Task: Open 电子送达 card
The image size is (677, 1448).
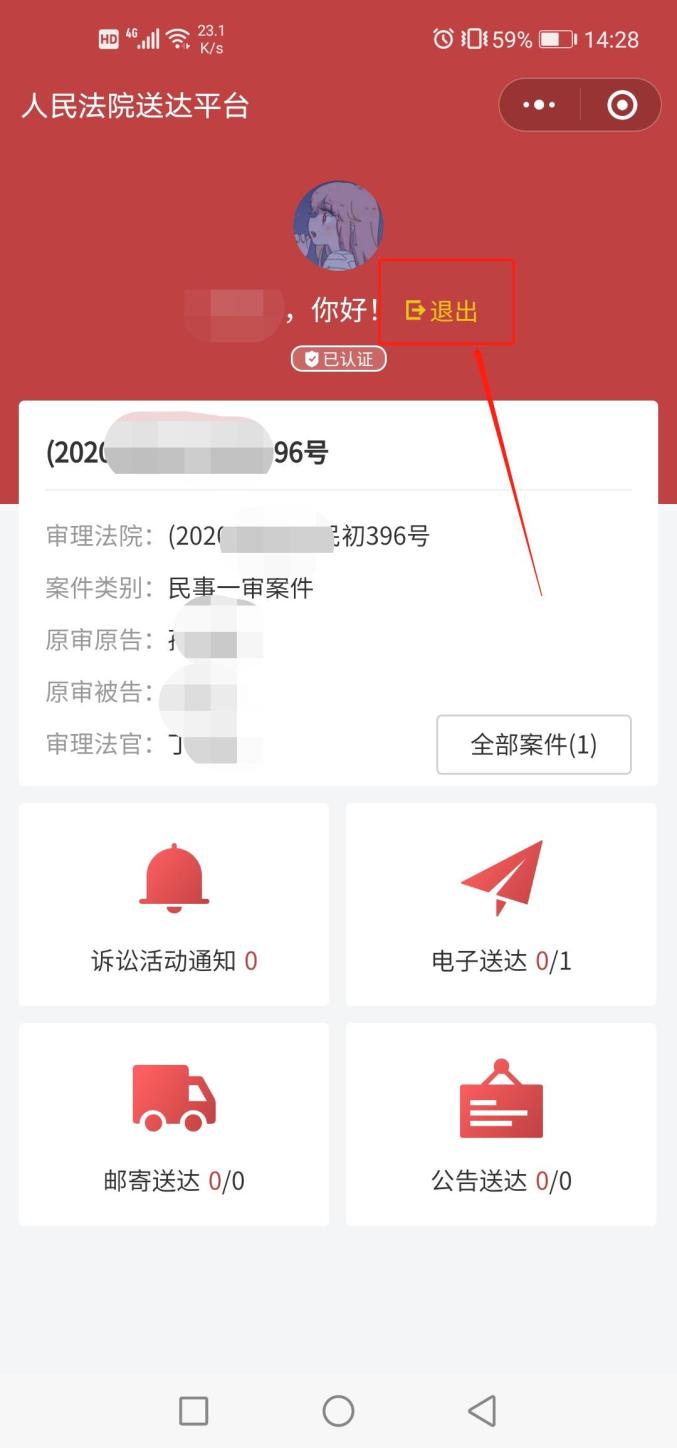Action: pyautogui.click(x=501, y=904)
